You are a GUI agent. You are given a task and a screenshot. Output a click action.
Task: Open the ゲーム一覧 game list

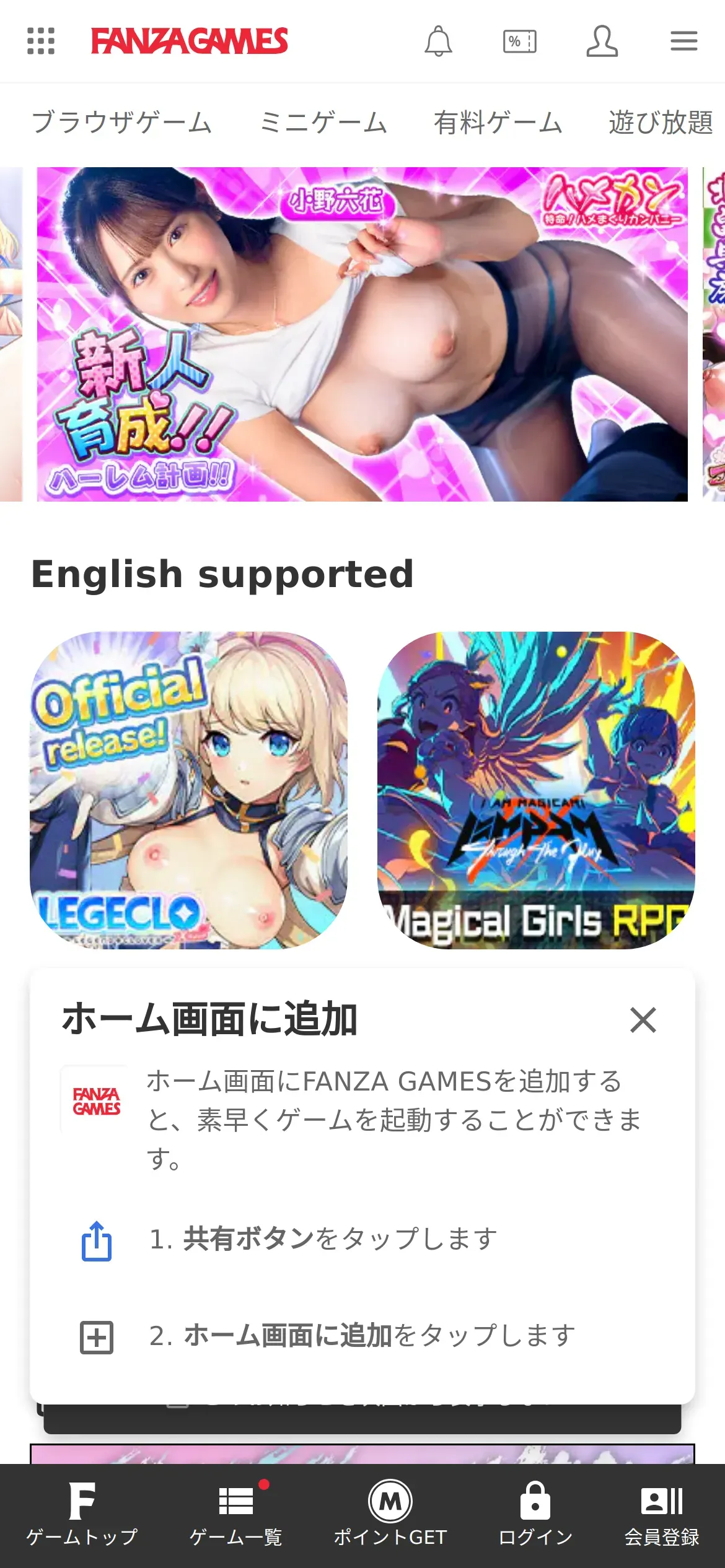pyautogui.click(x=236, y=1512)
